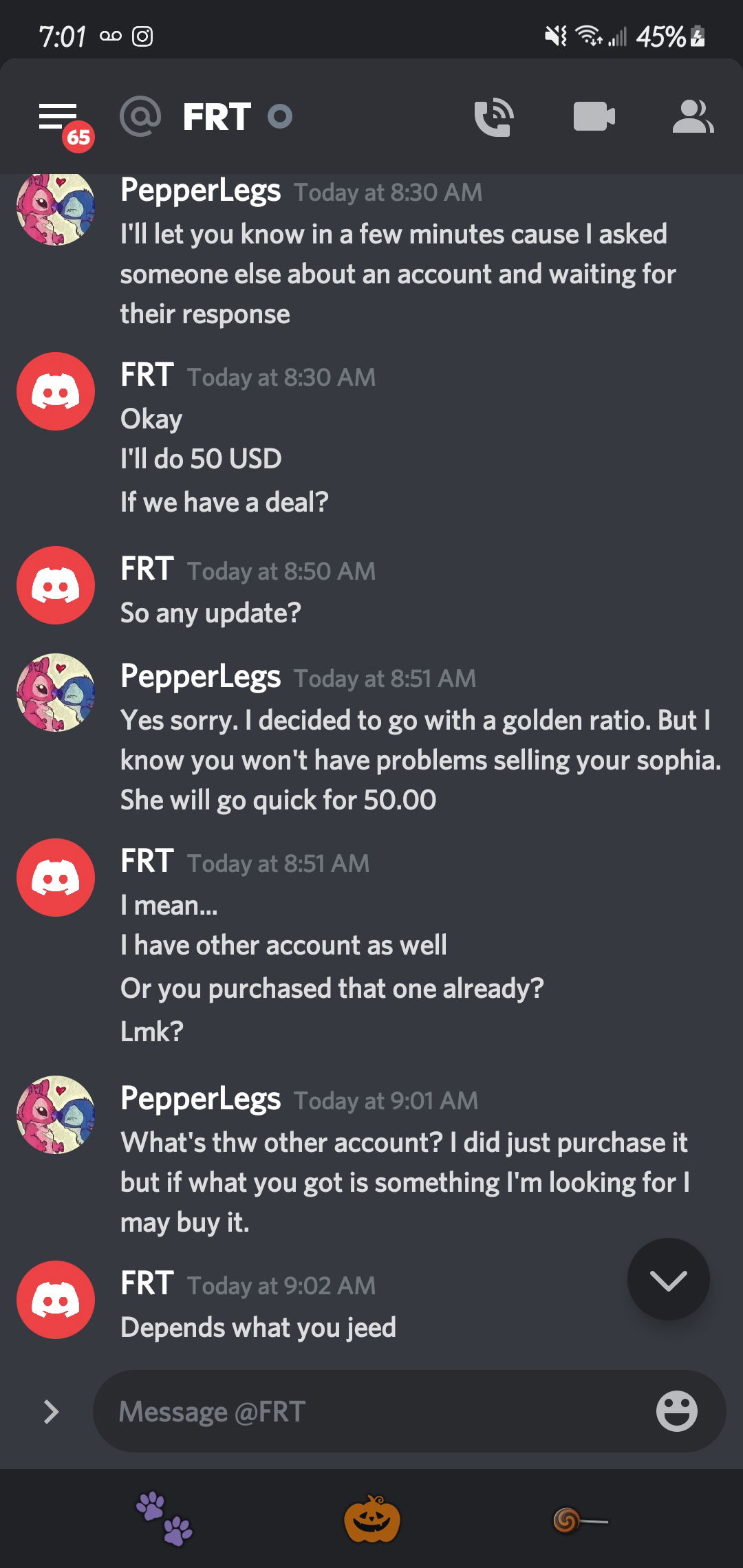Screen dimensions: 743x1568
Task: Expand the attachment options chevron
Action: (x=51, y=1411)
